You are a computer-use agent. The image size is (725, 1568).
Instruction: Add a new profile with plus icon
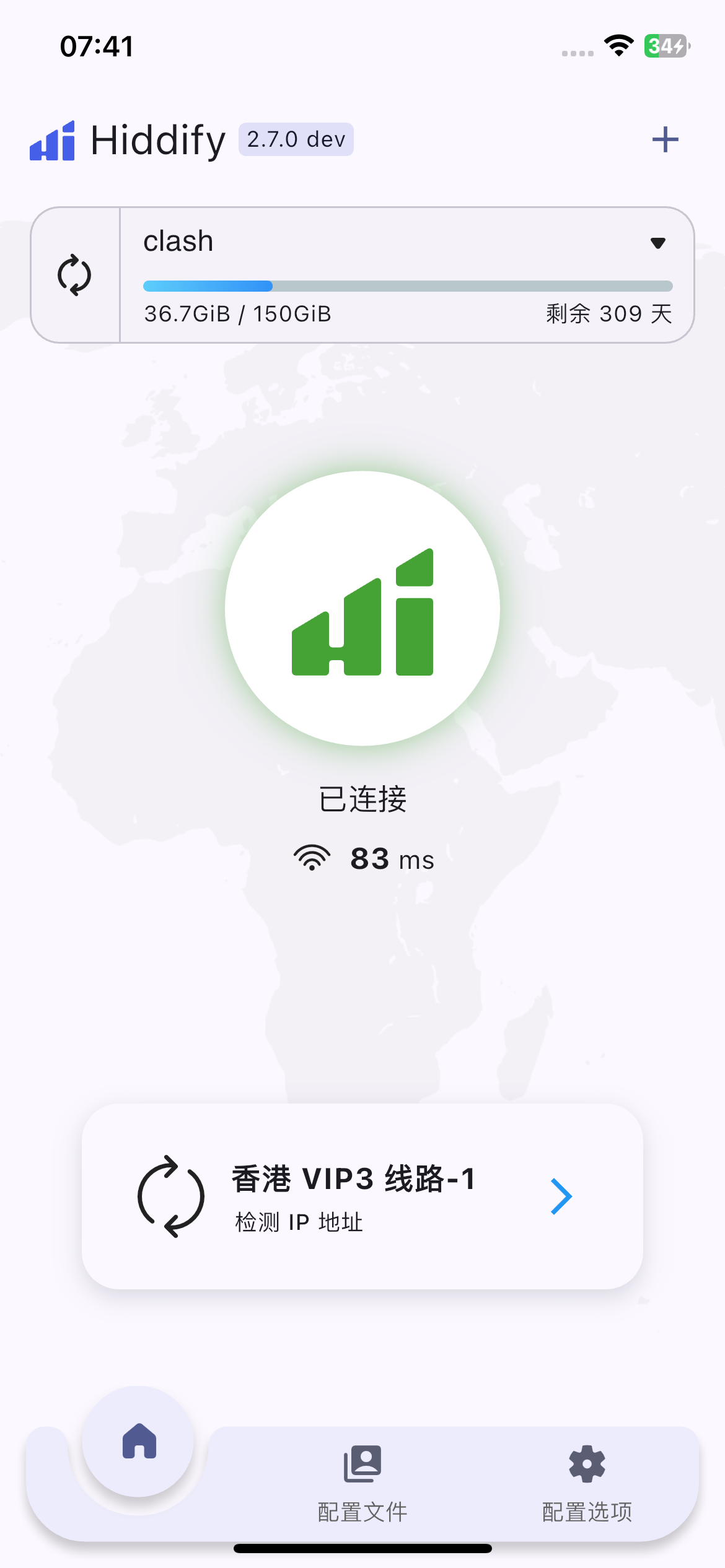[665, 139]
